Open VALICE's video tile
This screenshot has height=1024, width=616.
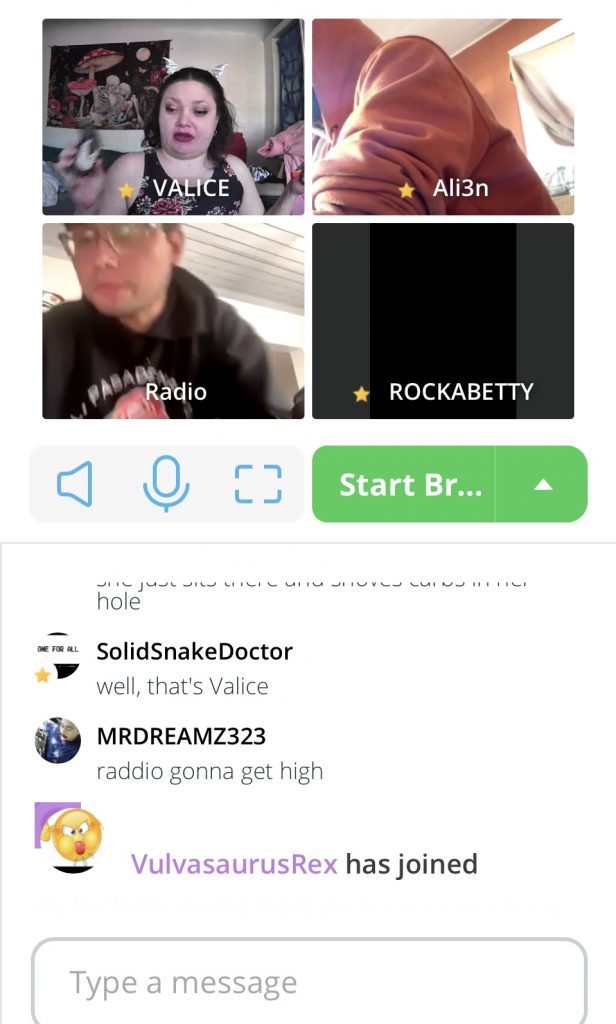(x=173, y=117)
